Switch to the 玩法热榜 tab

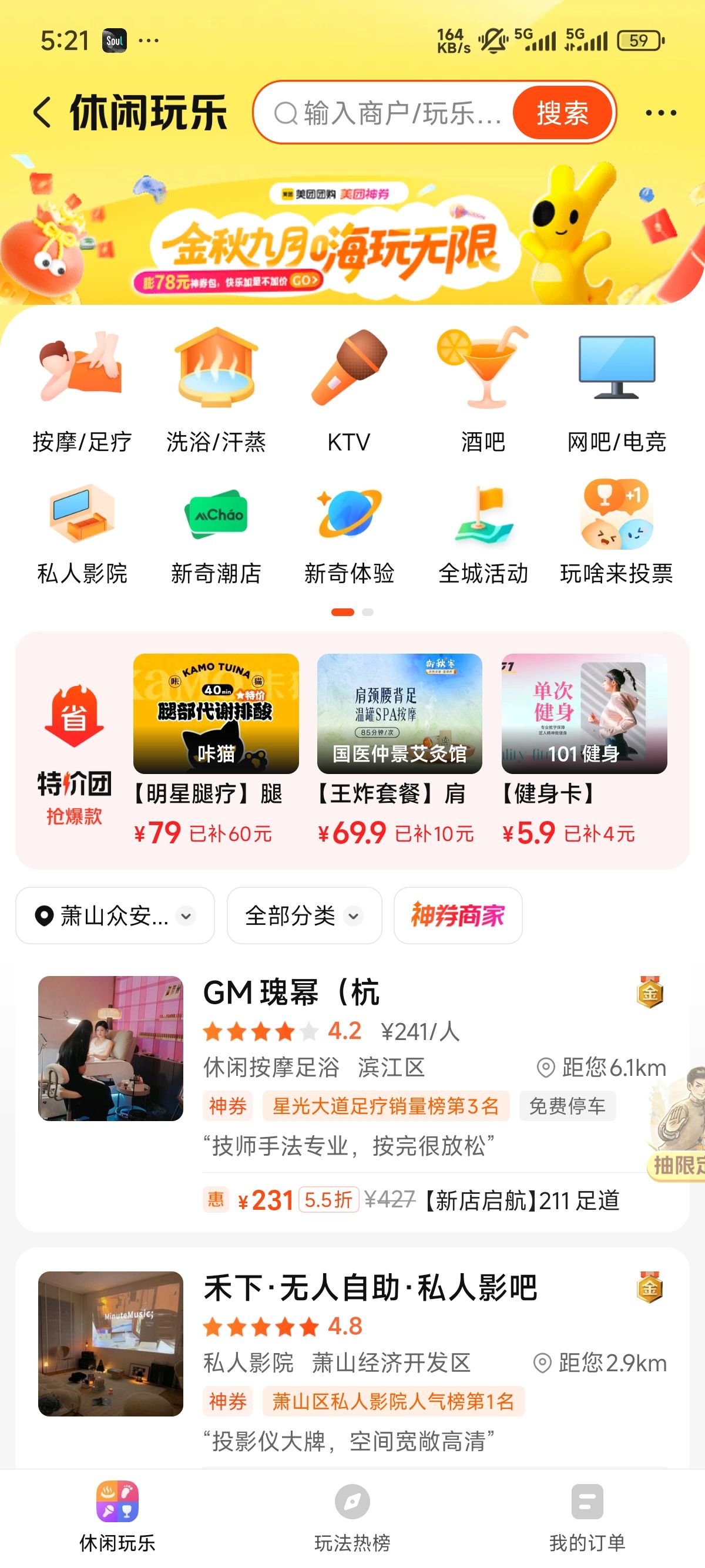352,1517
